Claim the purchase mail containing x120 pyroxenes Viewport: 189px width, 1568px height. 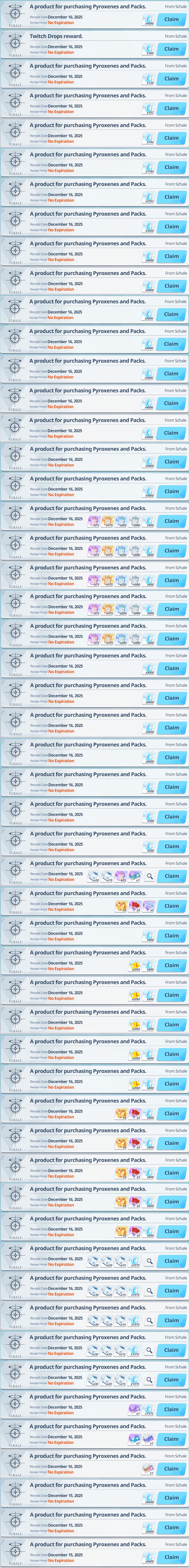171,78
